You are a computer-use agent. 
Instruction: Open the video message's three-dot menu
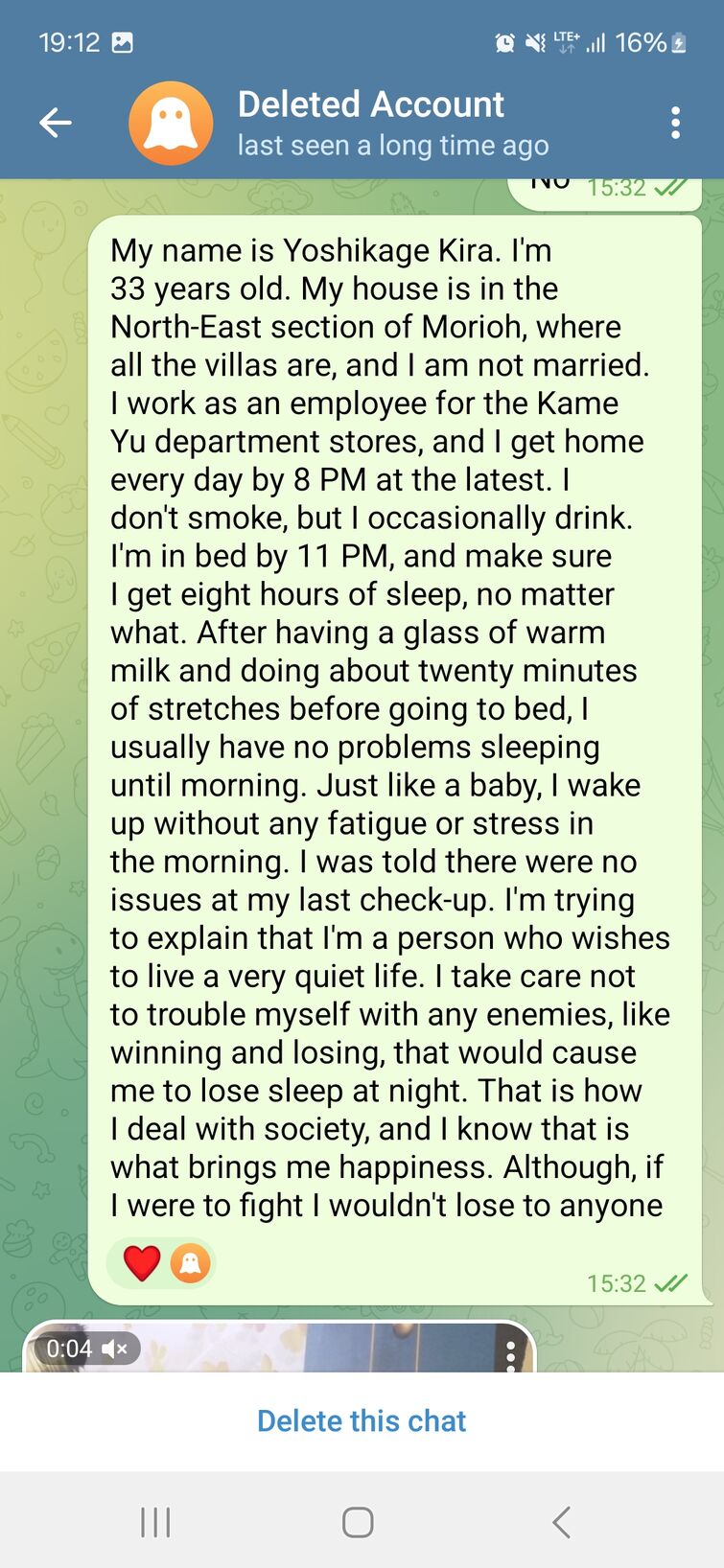(510, 1353)
